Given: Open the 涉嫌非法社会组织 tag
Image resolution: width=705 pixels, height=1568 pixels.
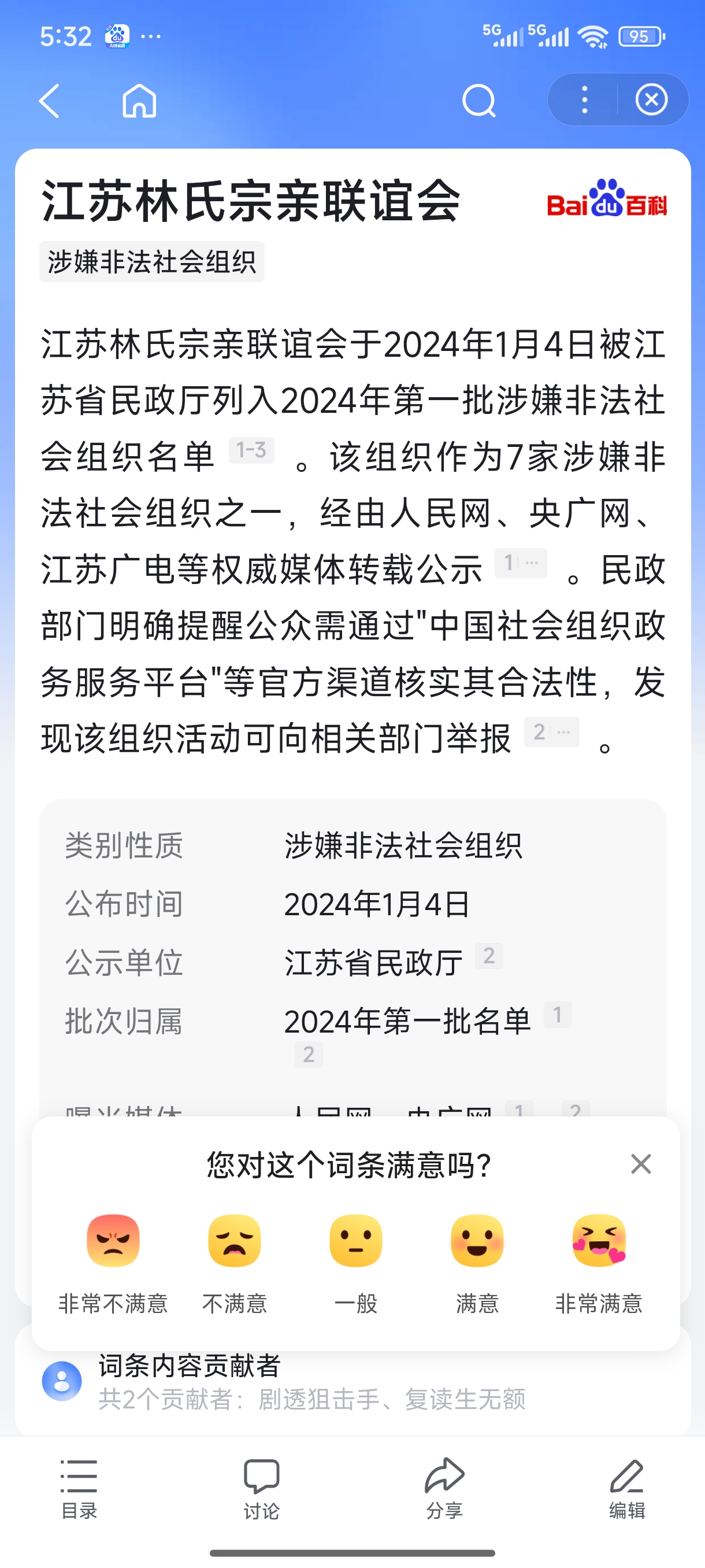Looking at the screenshot, I should click(x=151, y=262).
